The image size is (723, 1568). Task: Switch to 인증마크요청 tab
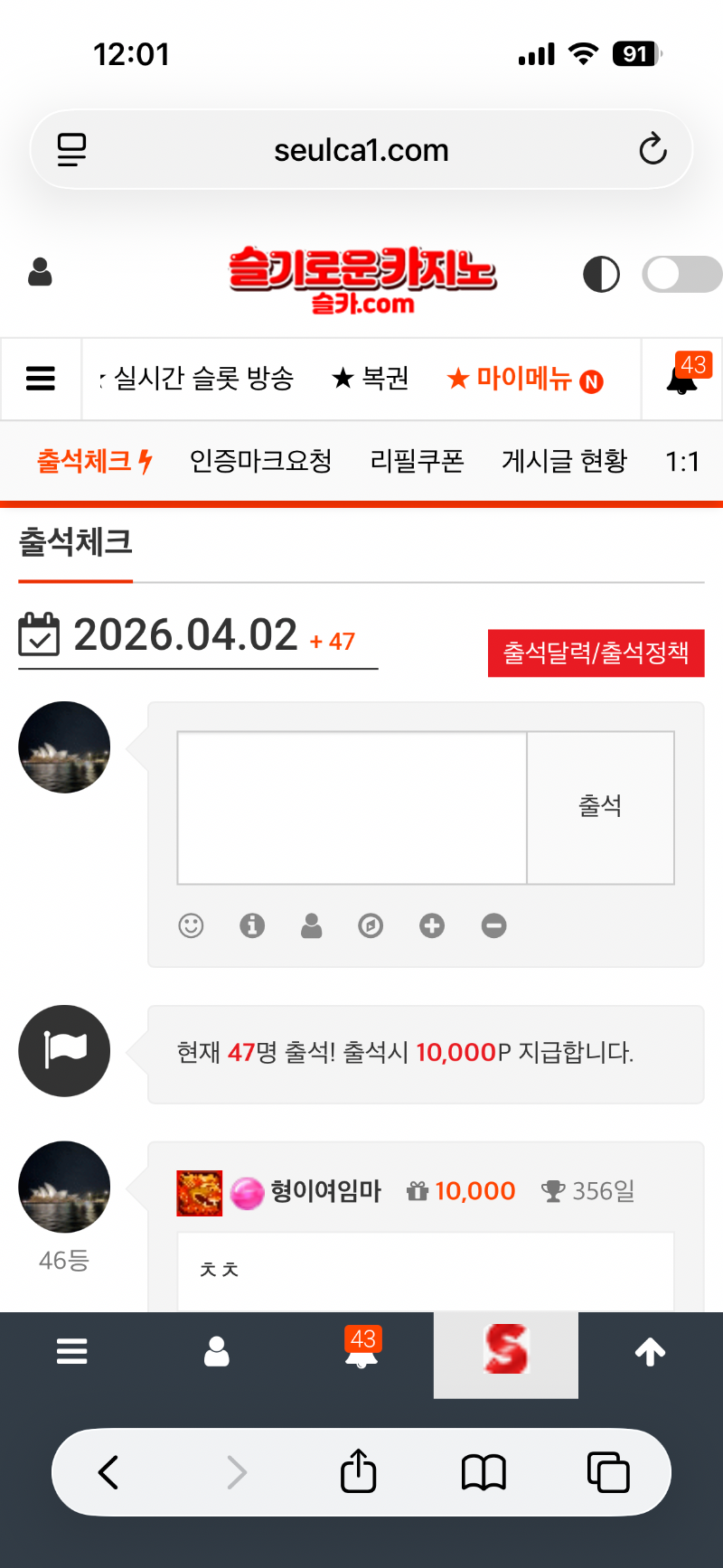coord(260,461)
